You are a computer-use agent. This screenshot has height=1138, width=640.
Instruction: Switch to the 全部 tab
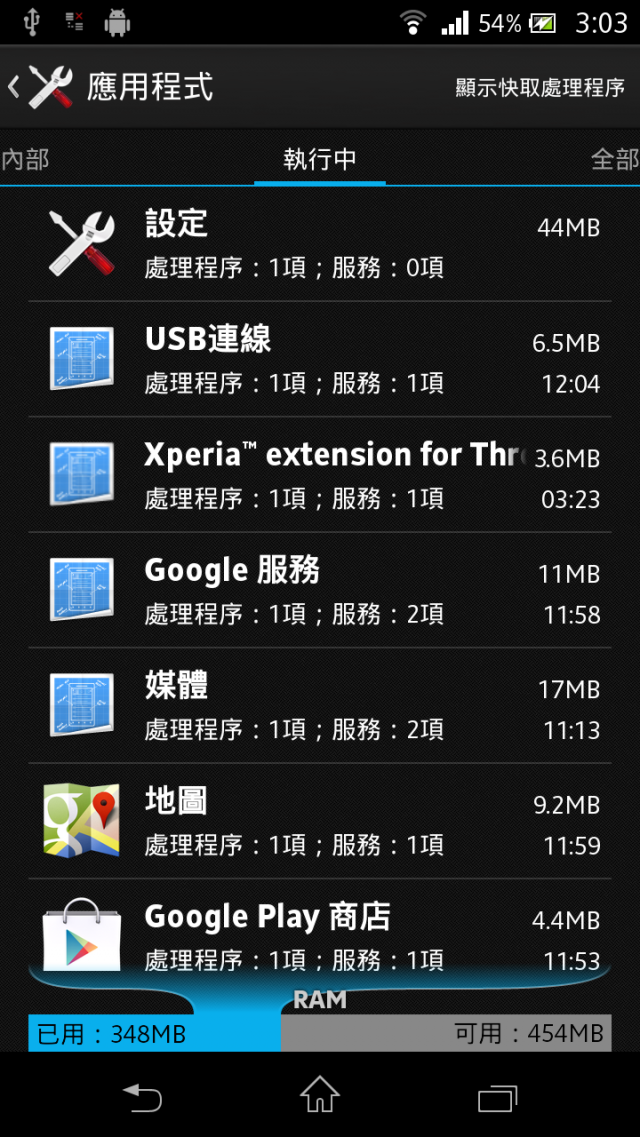click(x=614, y=159)
